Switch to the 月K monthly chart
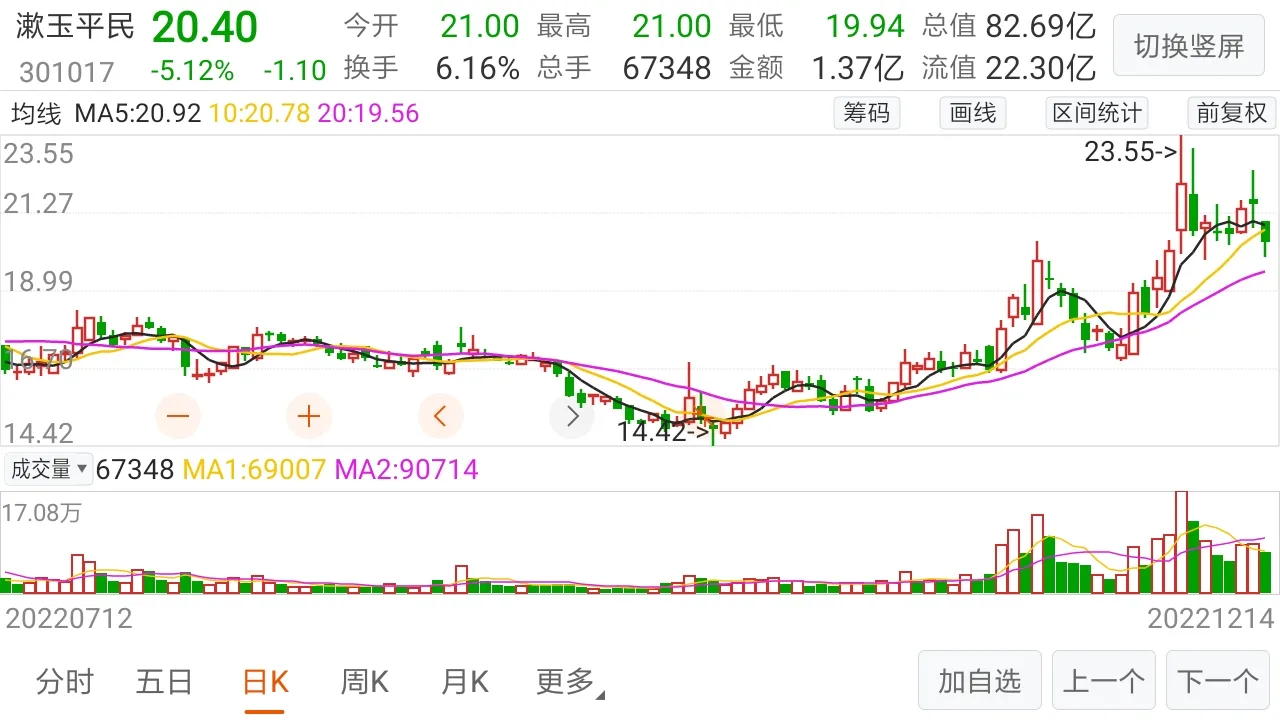Screen dimensions: 1280x720 click(x=465, y=682)
